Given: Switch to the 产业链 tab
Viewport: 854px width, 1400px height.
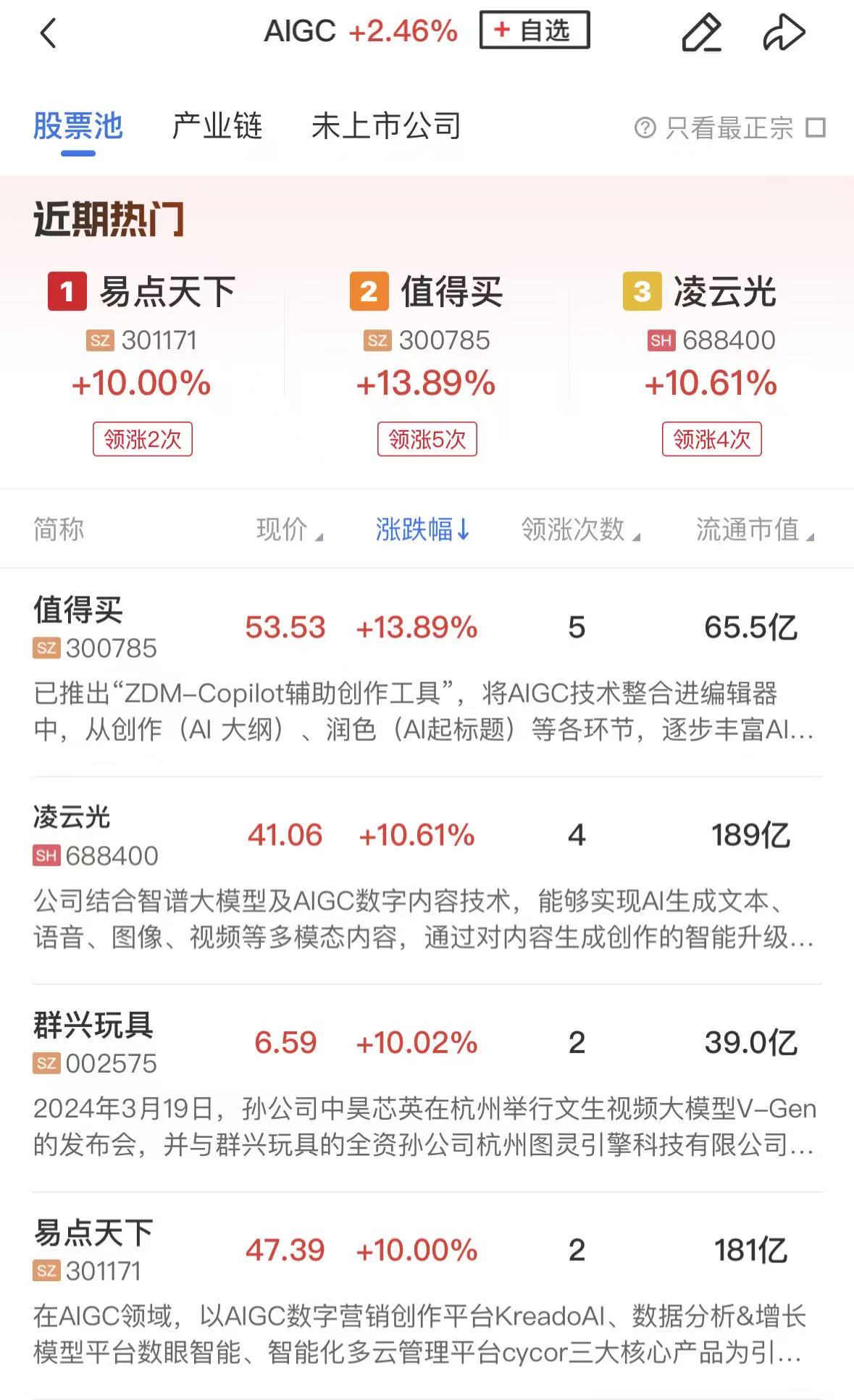Looking at the screenshot, I should [x=217, y=127].
